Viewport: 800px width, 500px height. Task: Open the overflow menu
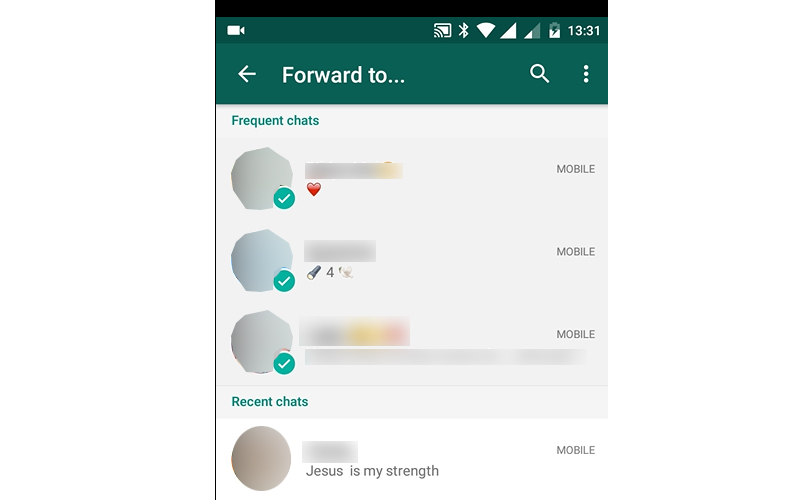[x=586, y=74]
